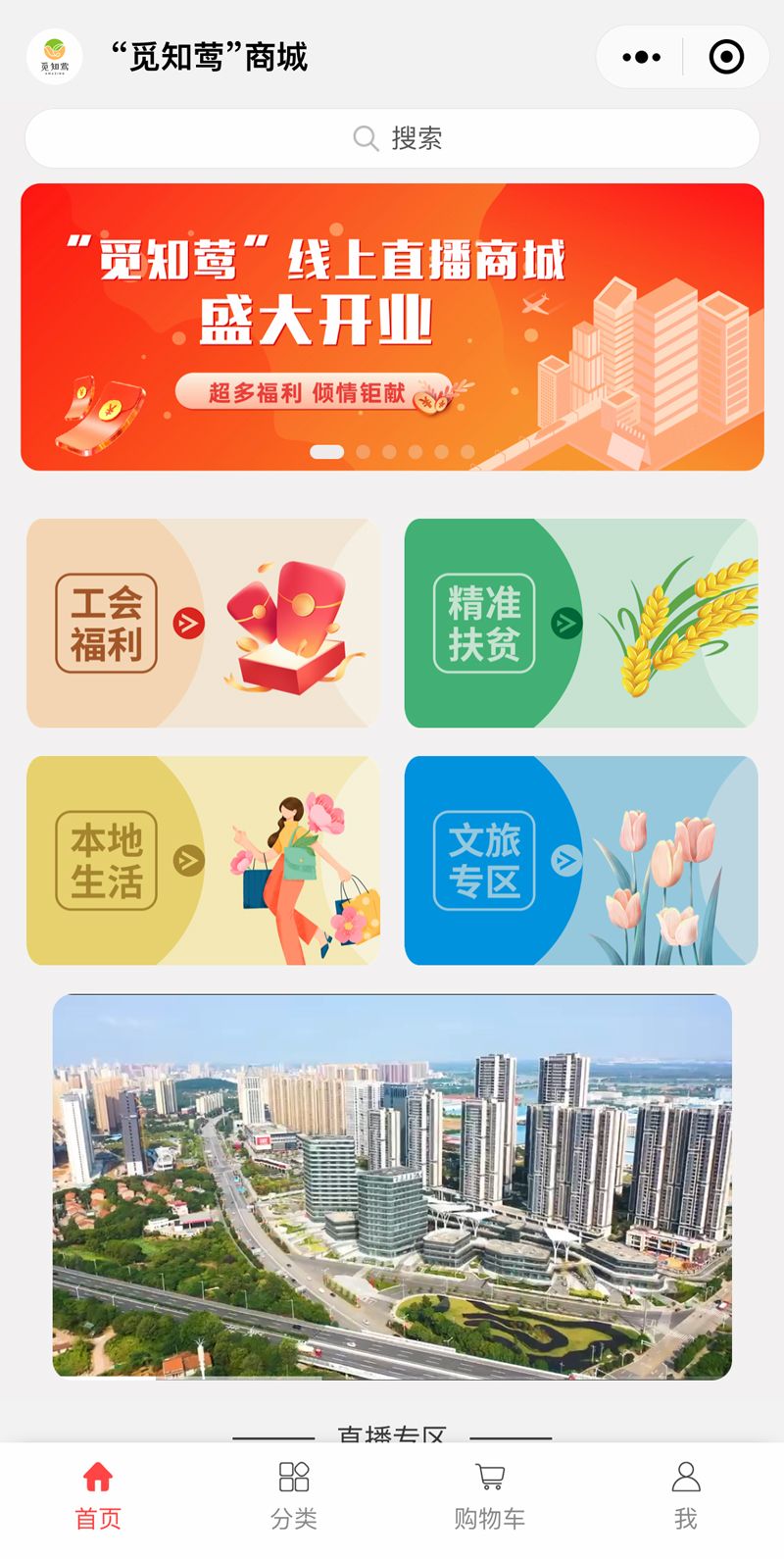
Task: Enter the 文旅专区 category
Action: point(581,860)
